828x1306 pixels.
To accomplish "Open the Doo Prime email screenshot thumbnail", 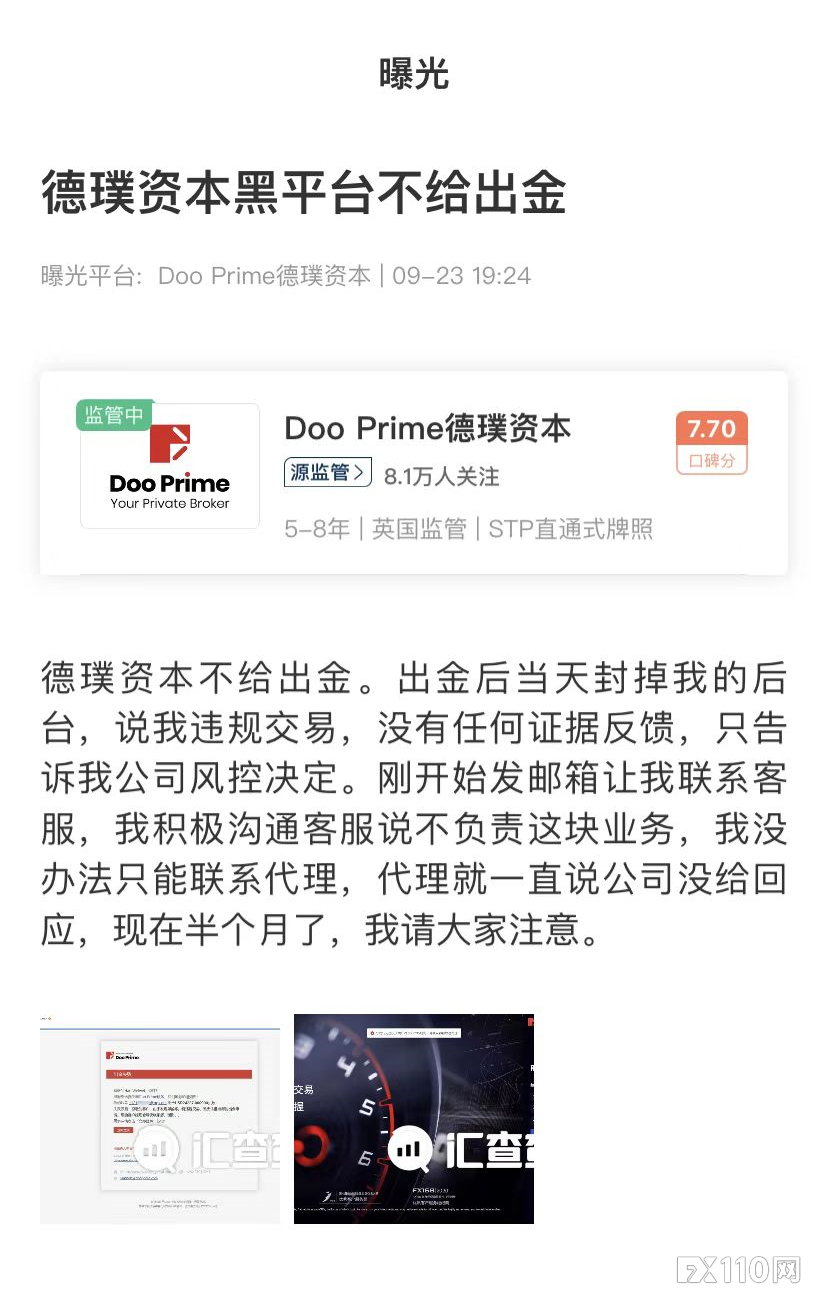I will (x=159, y=1118).
